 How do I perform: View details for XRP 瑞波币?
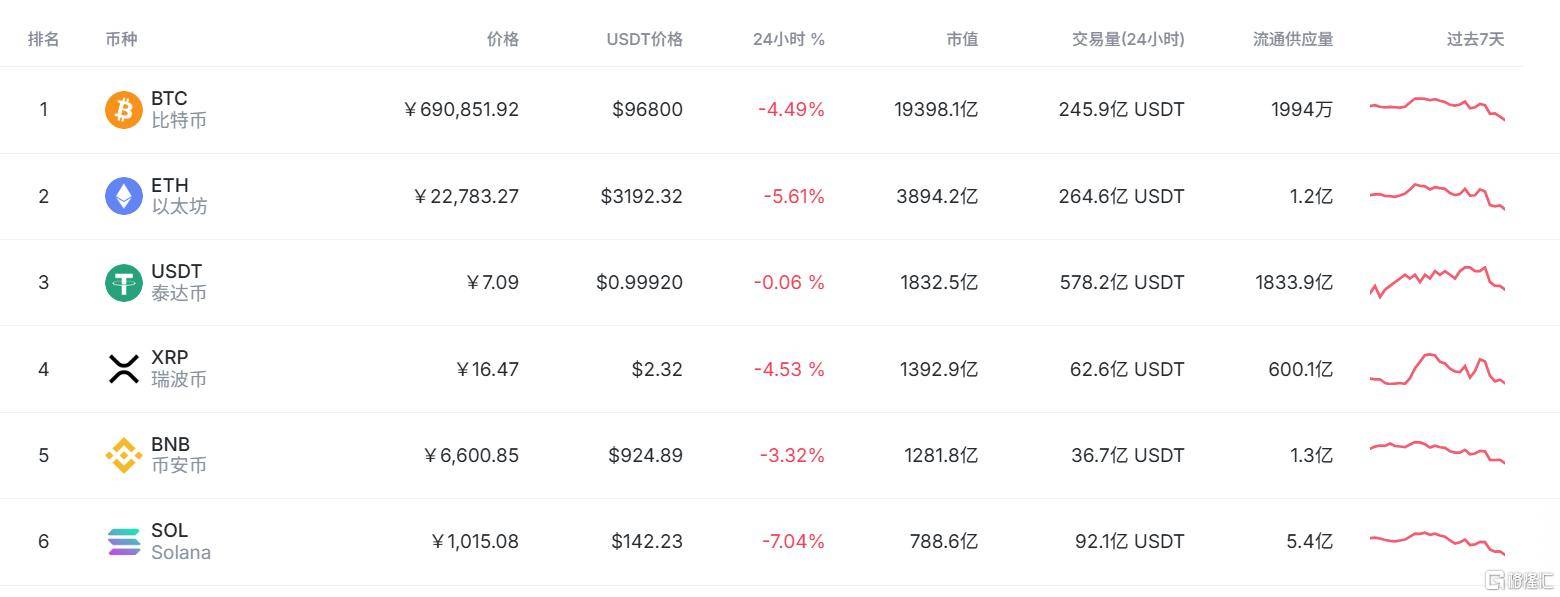pyautogui.click(x=170, y=369)
